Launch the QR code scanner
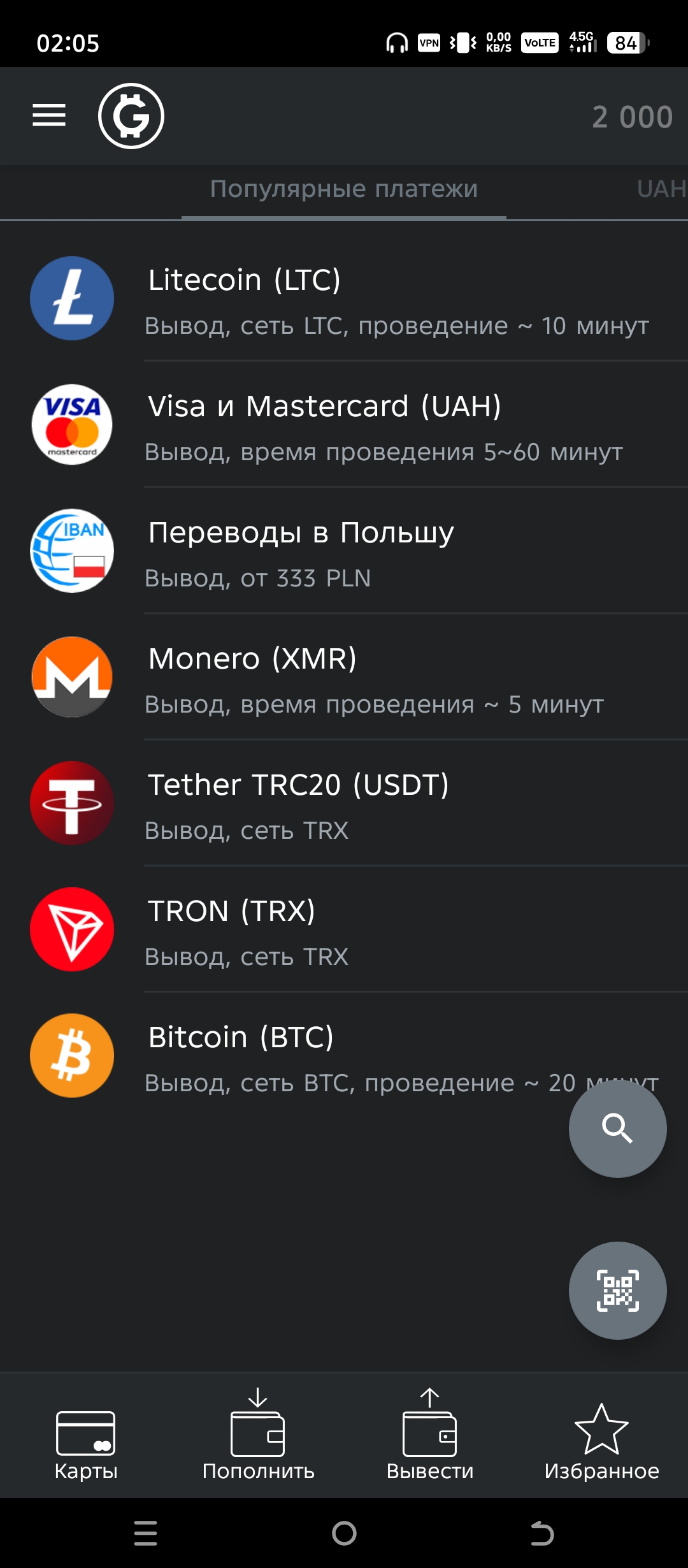This screenshot has height=1568, width=688. pyautogui.click(x=617, y=1291)
